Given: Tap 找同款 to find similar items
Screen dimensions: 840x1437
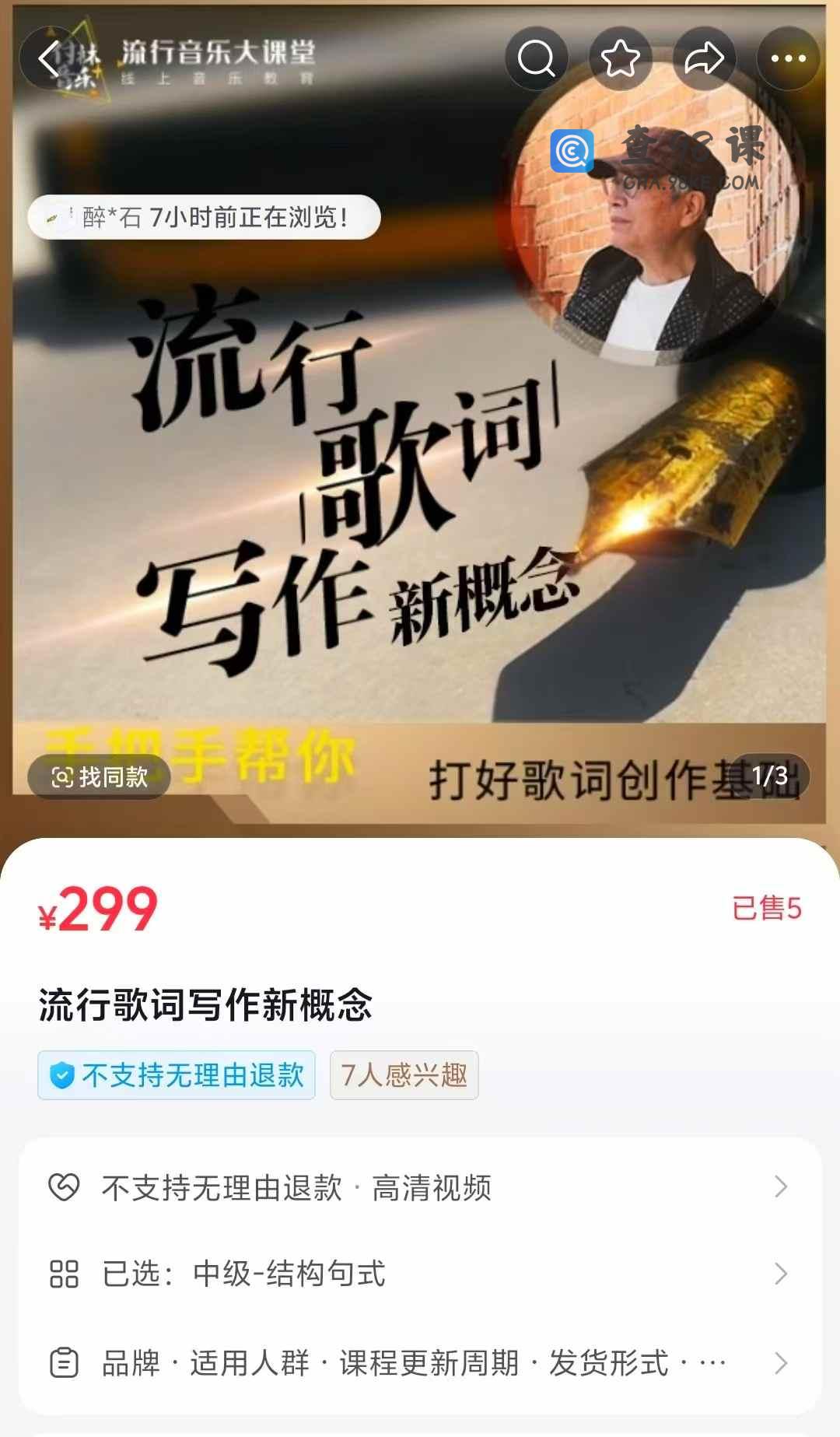Looking at the screenshot, I should (x=99, y=776).
